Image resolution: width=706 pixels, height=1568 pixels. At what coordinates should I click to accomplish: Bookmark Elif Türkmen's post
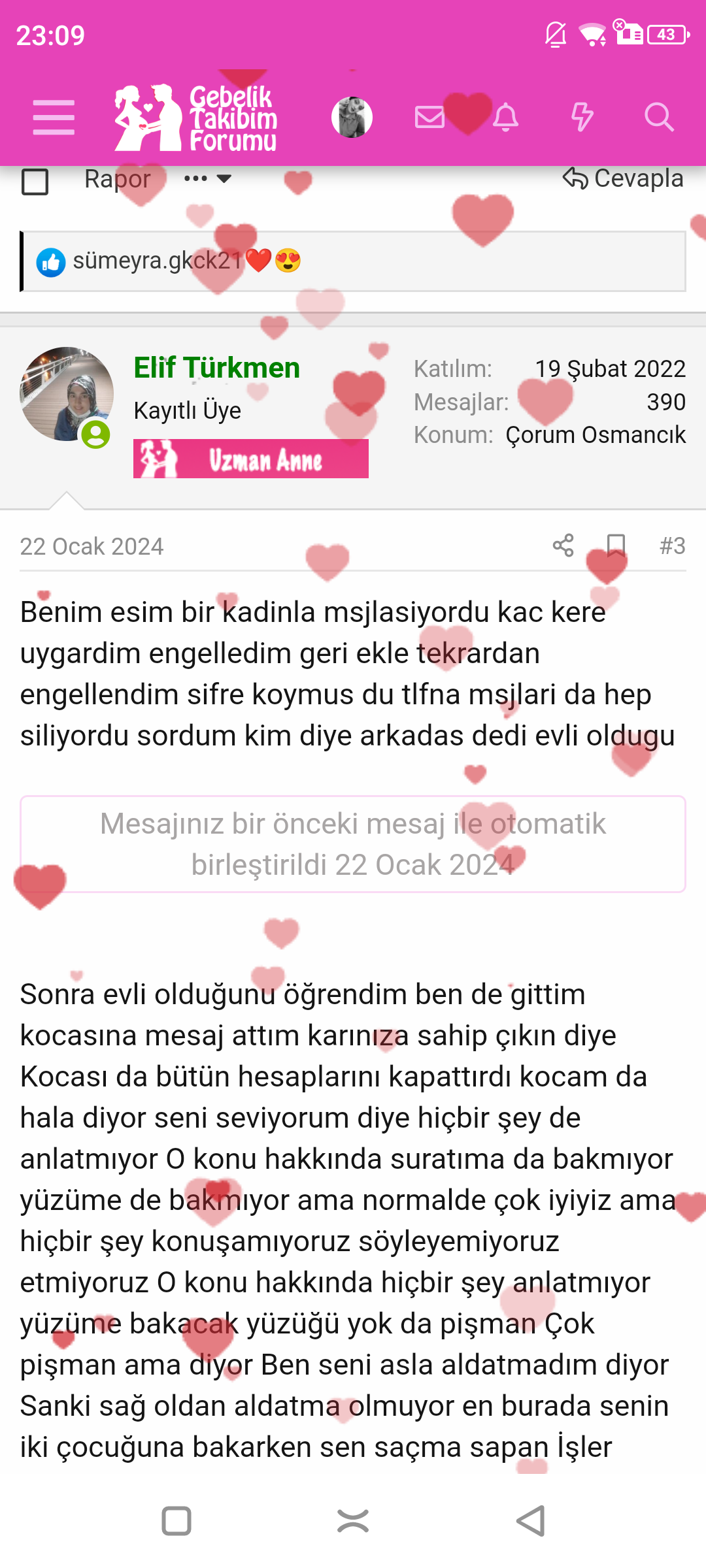[616, 546]
